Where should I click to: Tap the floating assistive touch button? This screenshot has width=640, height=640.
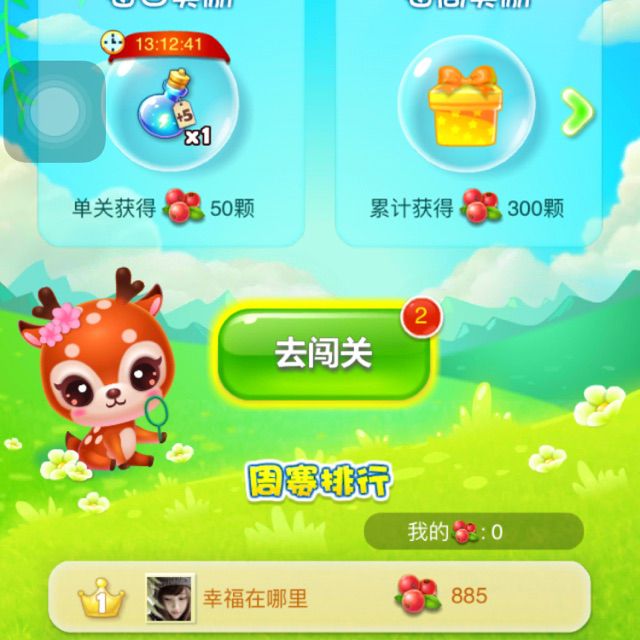55,112
